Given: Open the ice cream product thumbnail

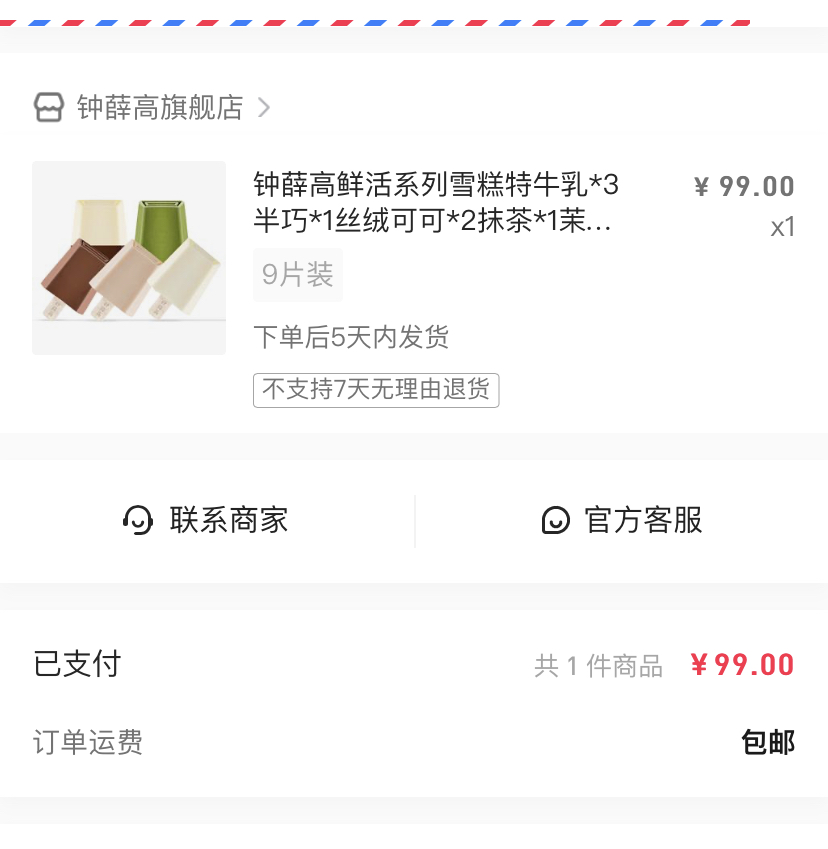Looking at the screenshot, I should tap(129, 258).
